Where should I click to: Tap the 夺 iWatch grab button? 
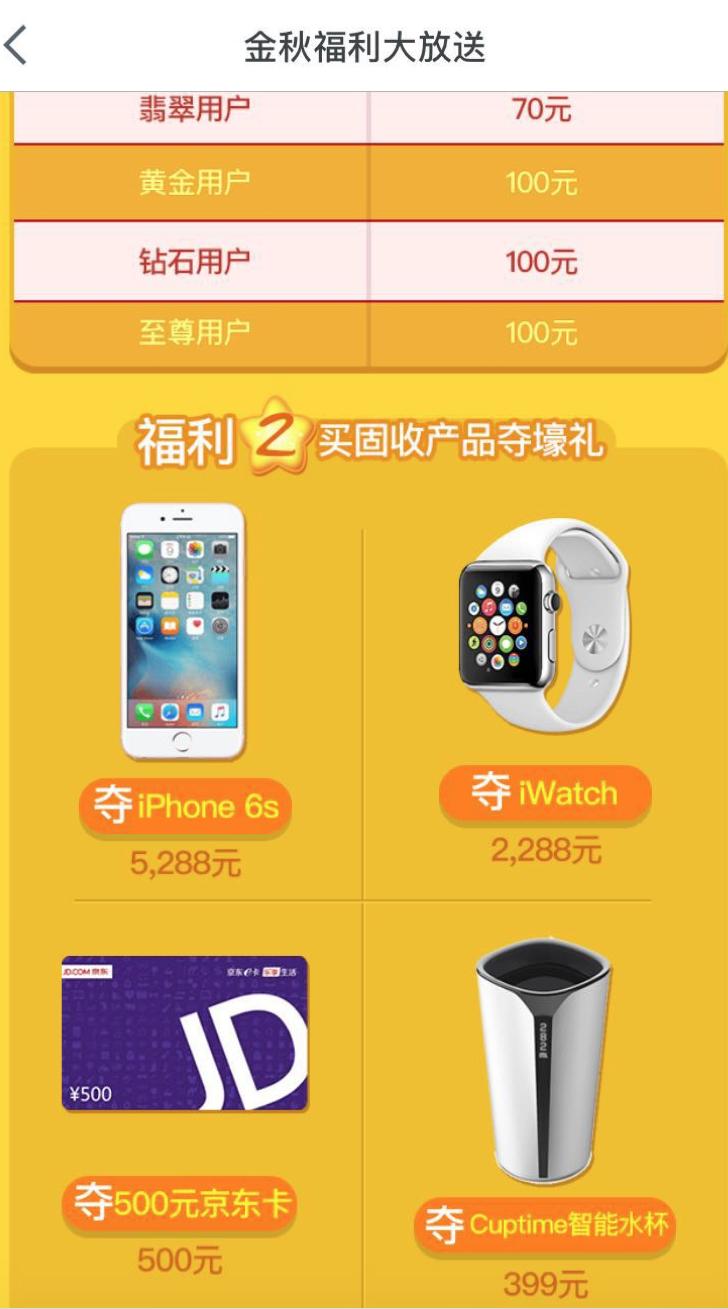544,793
